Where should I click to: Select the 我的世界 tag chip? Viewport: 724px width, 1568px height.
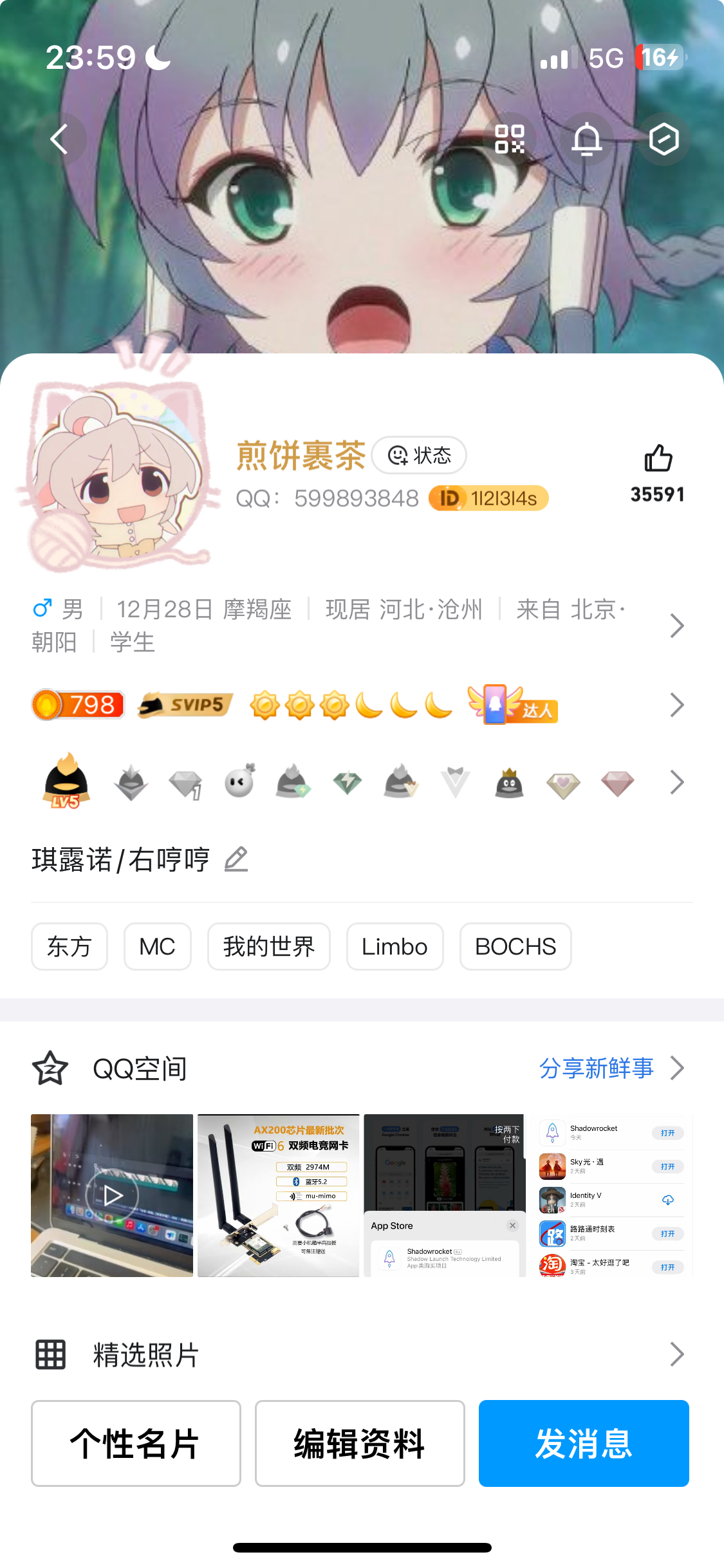(269, 946)
